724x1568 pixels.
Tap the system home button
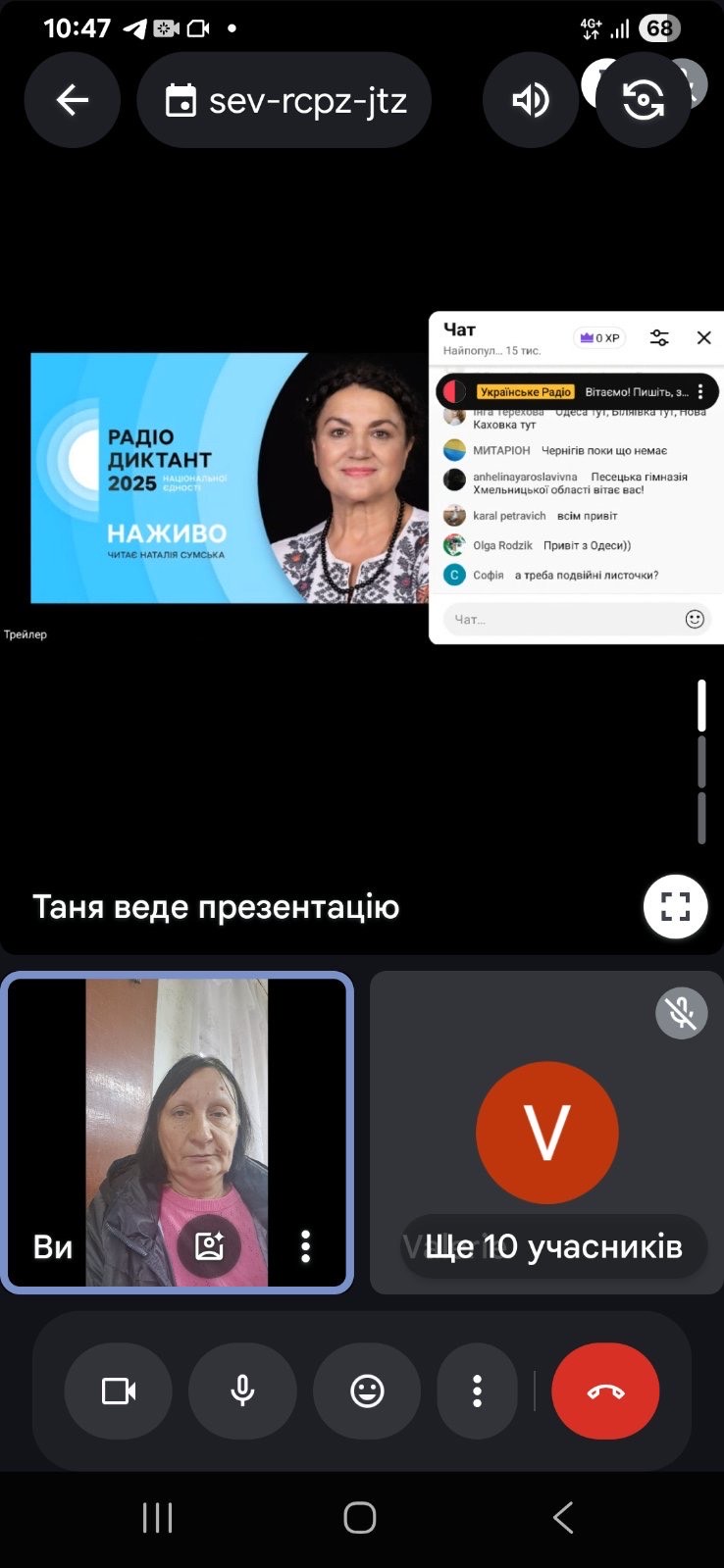[360, 1517]
